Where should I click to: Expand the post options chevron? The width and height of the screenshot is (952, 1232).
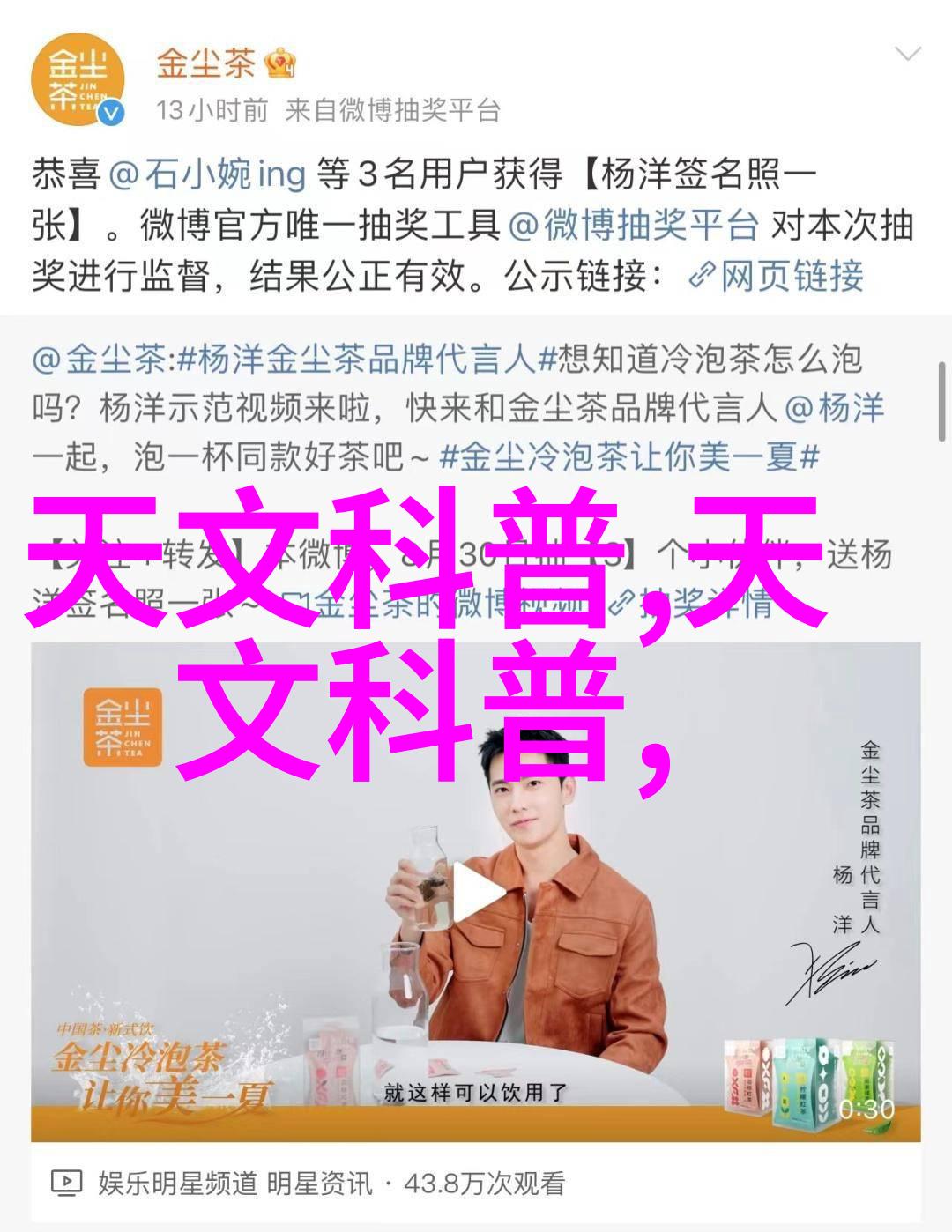907,55
